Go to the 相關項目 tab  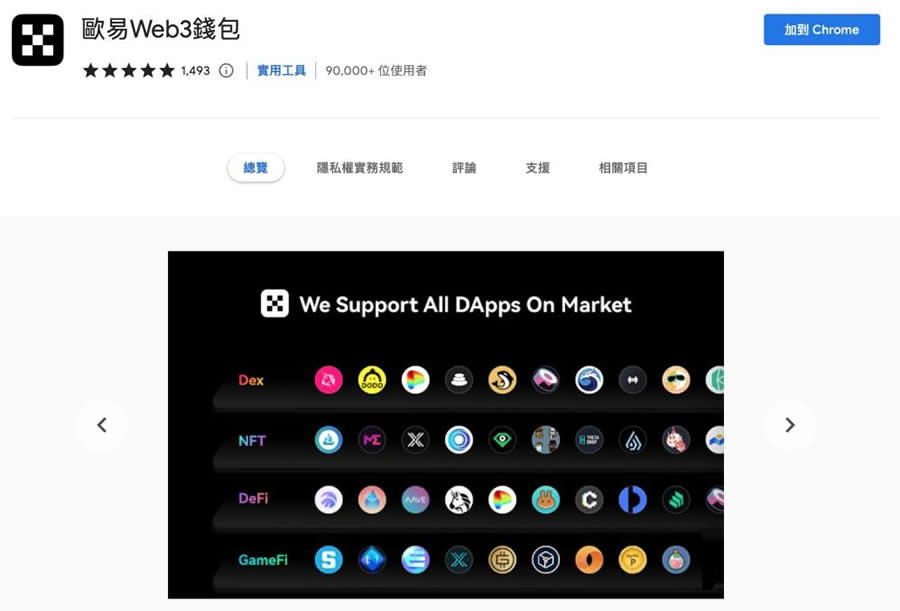[623, 168]
